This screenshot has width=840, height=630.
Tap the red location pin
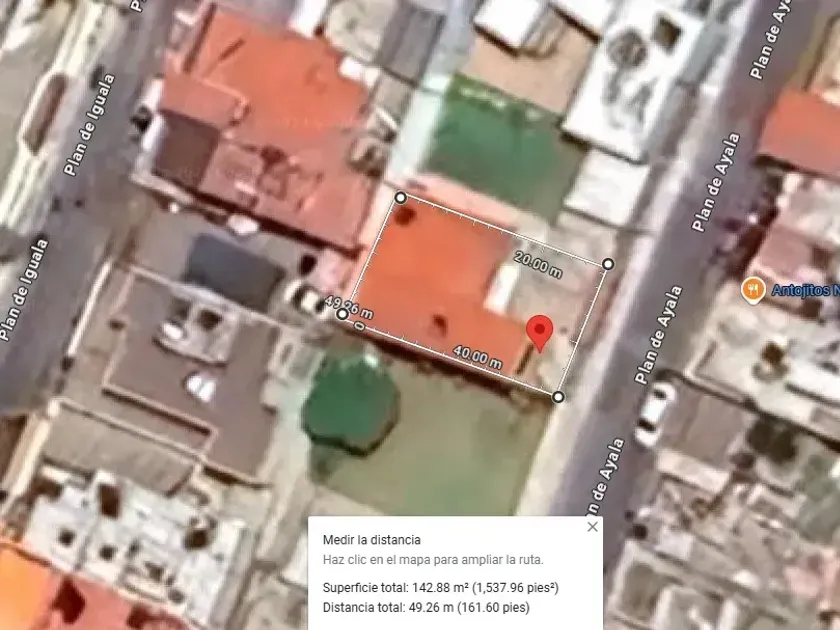[539, 333]
